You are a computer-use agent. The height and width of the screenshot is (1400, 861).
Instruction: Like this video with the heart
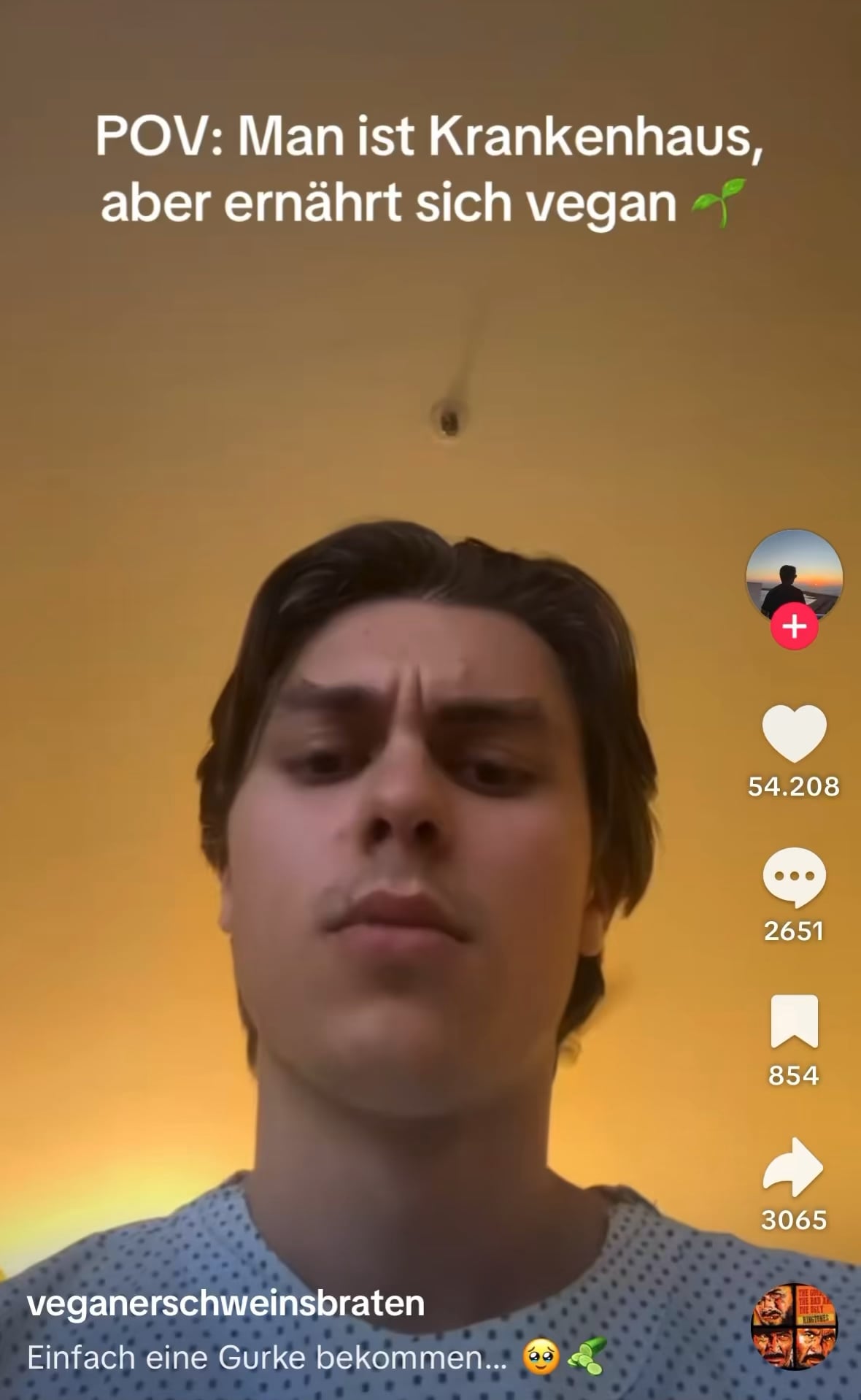tap(794, 734)
